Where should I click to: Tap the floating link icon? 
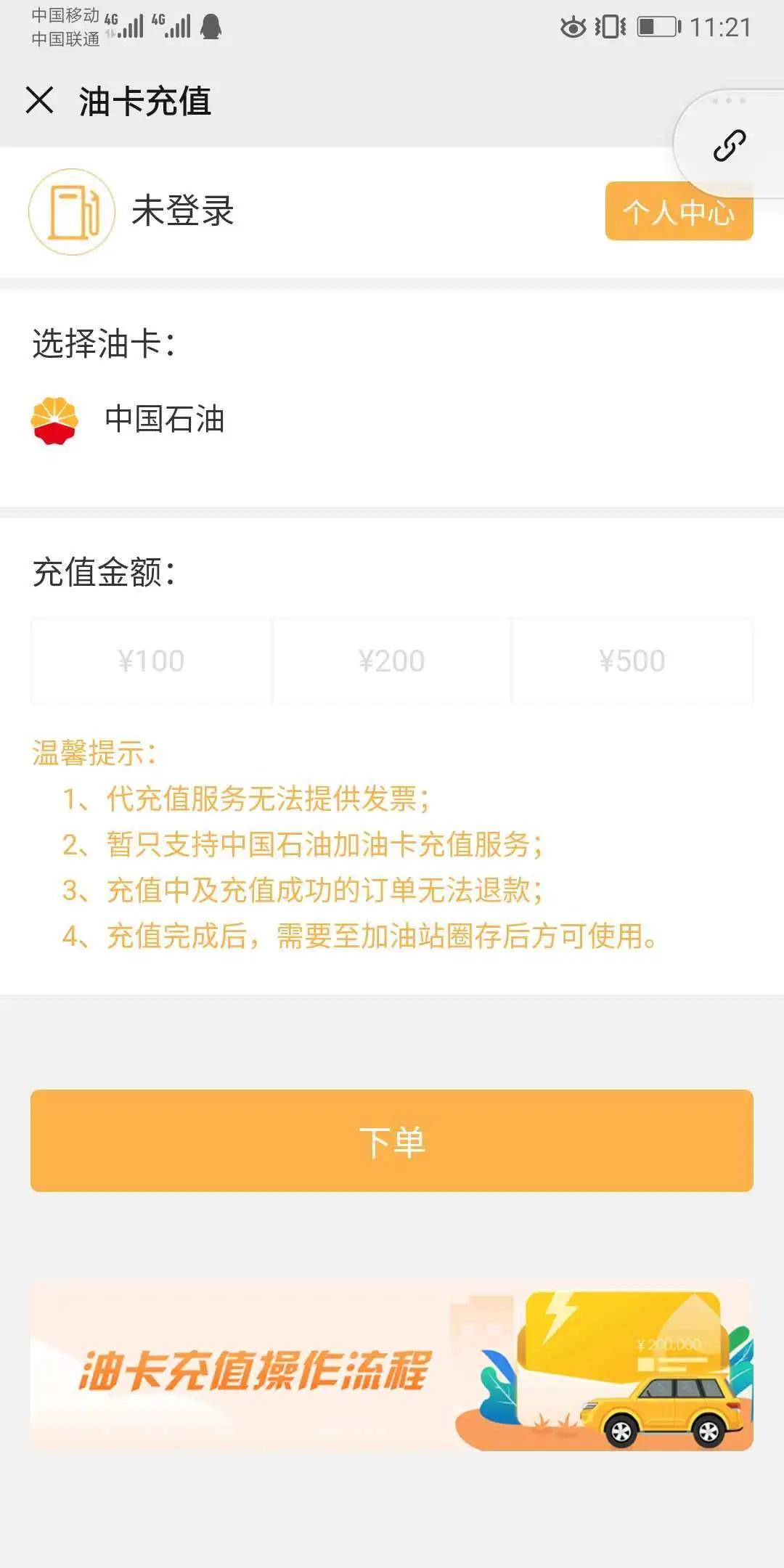click(729, 145)
